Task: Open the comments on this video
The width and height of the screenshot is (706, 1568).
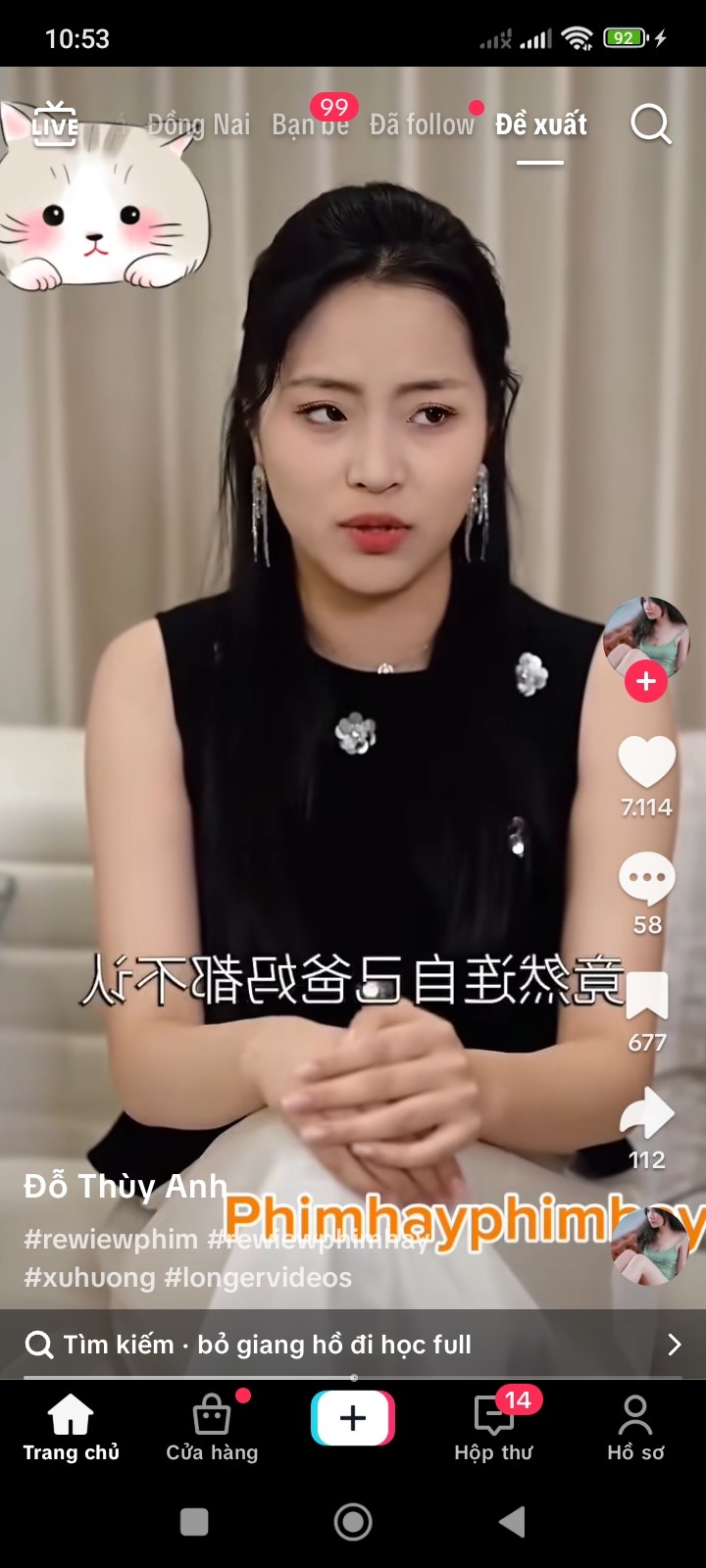Action: pyautogui.click(x=646, y=879)
